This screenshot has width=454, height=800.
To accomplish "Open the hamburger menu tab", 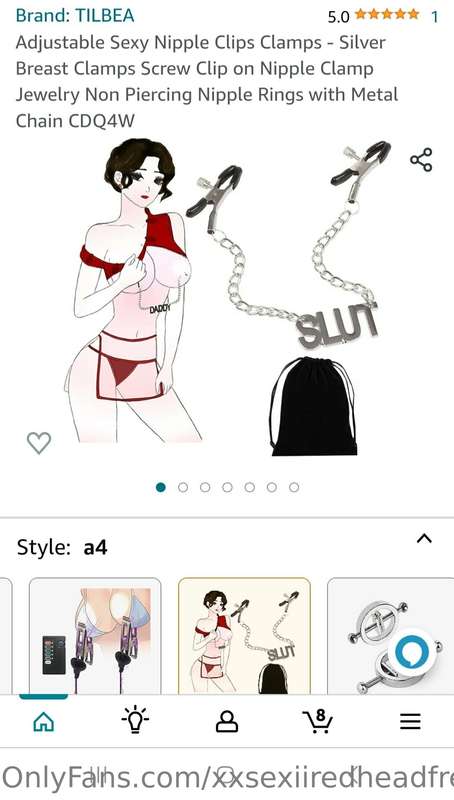I will (410, 721).
